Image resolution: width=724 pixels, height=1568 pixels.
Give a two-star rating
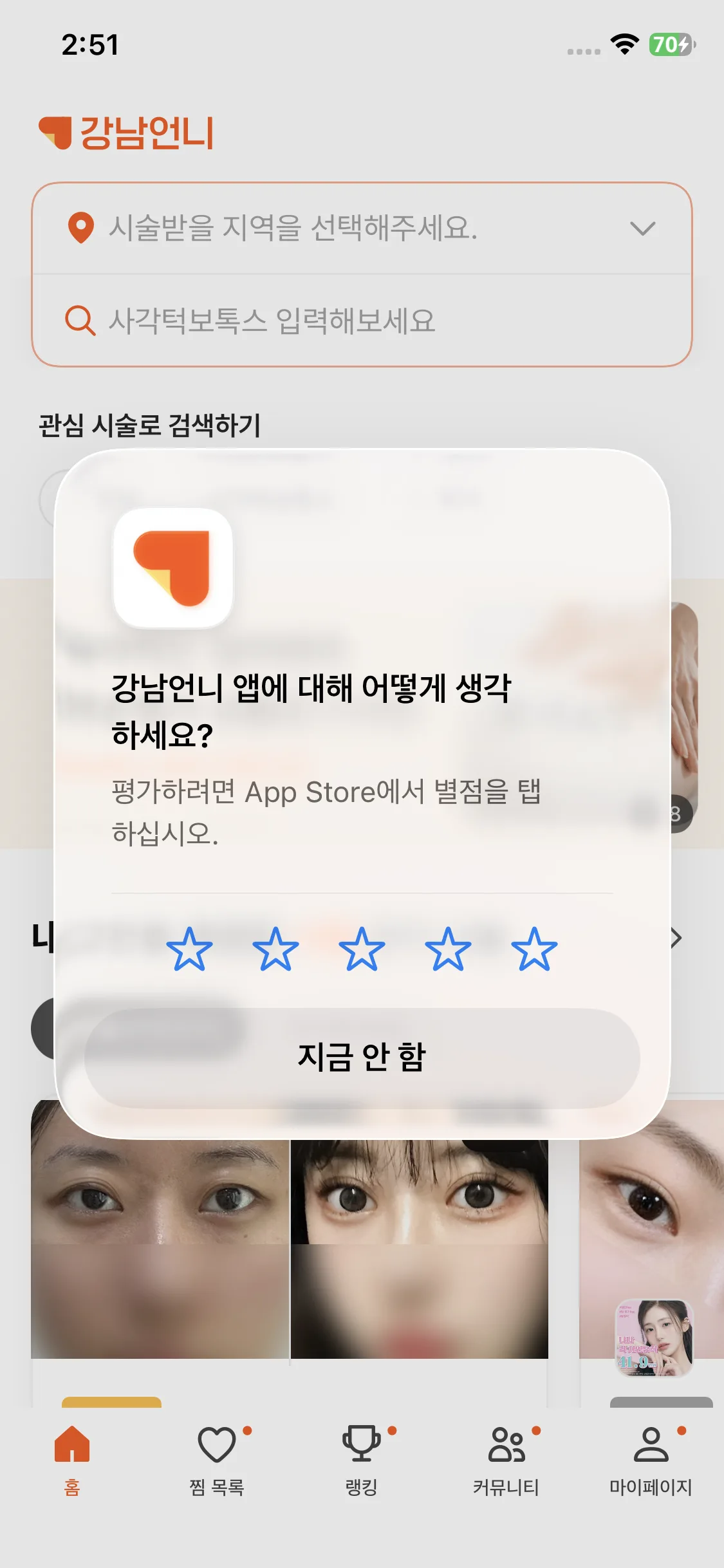pyautogui.click(x=275, y=949)
